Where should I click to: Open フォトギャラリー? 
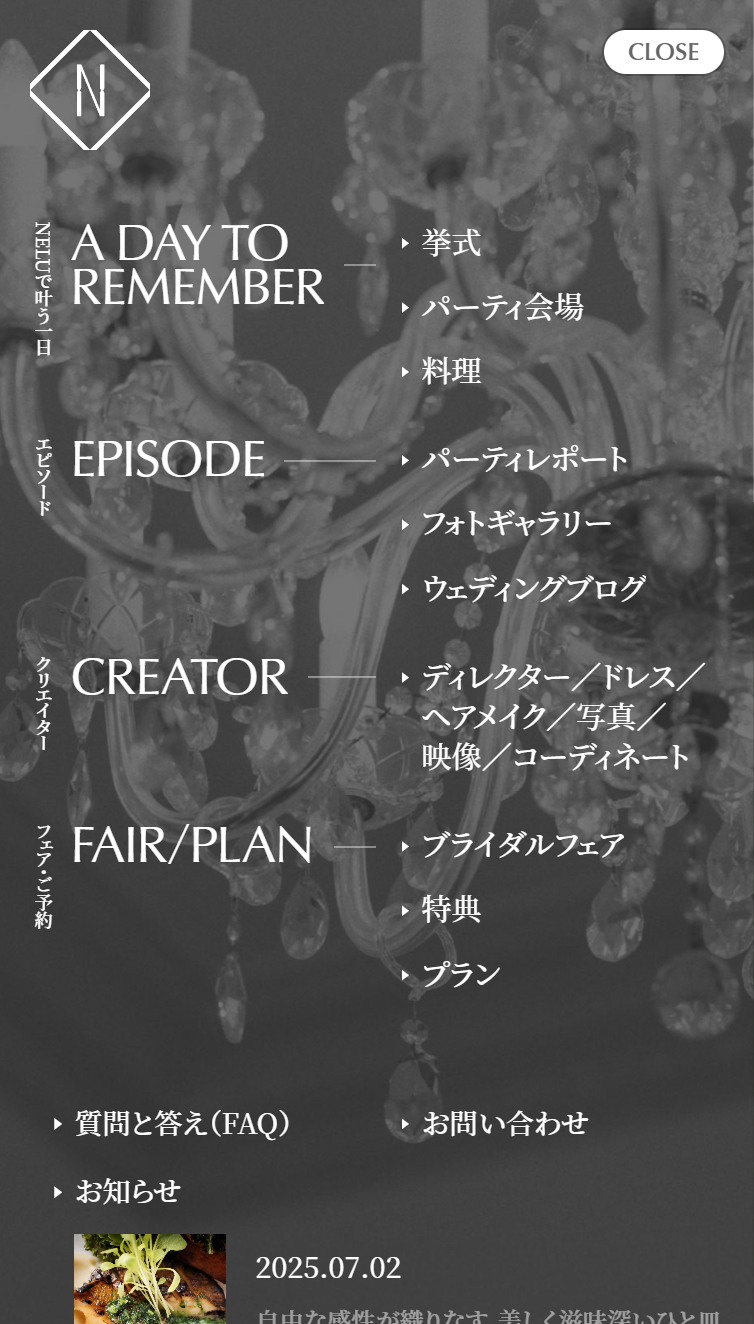515,524
